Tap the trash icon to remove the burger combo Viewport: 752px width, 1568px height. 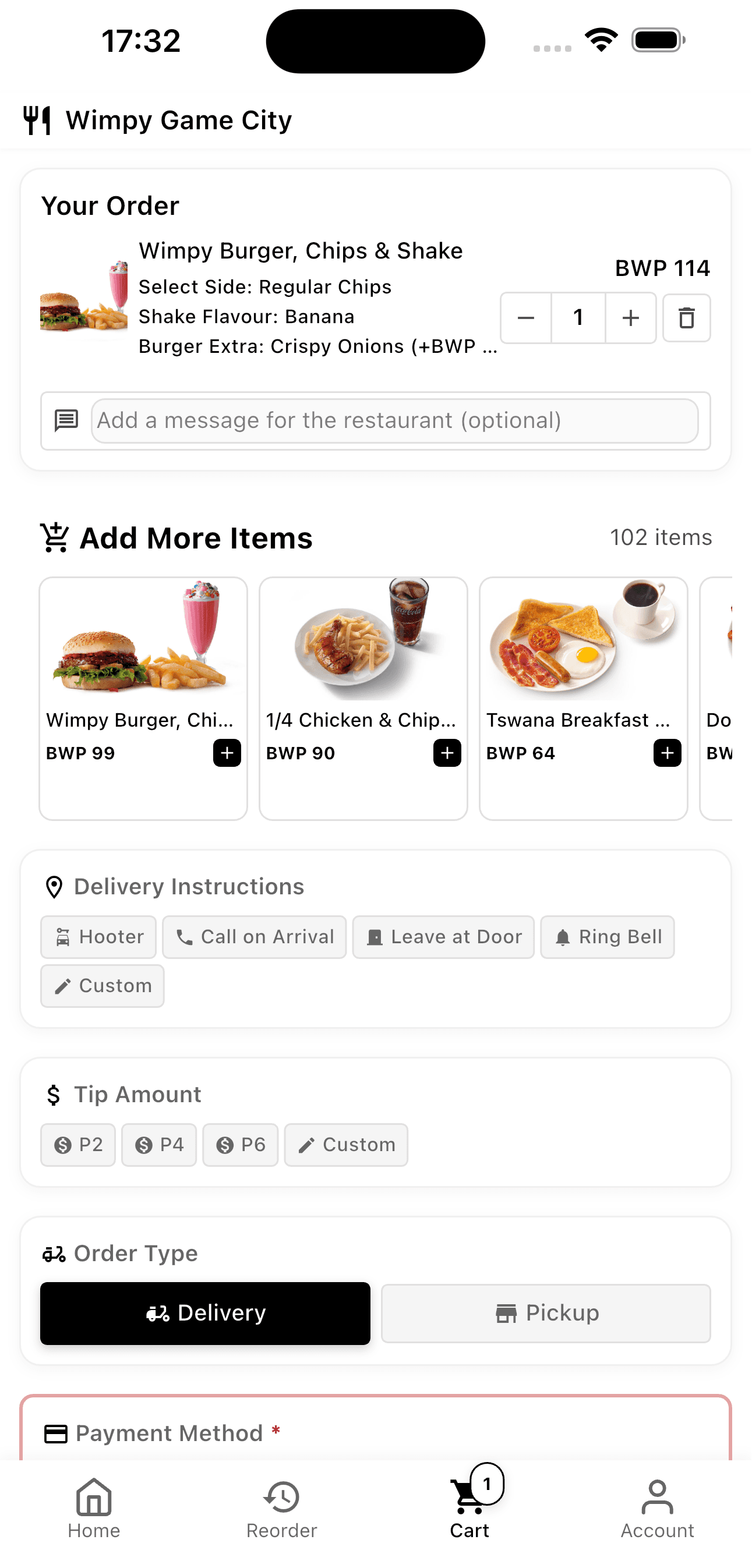pos(686,317)
